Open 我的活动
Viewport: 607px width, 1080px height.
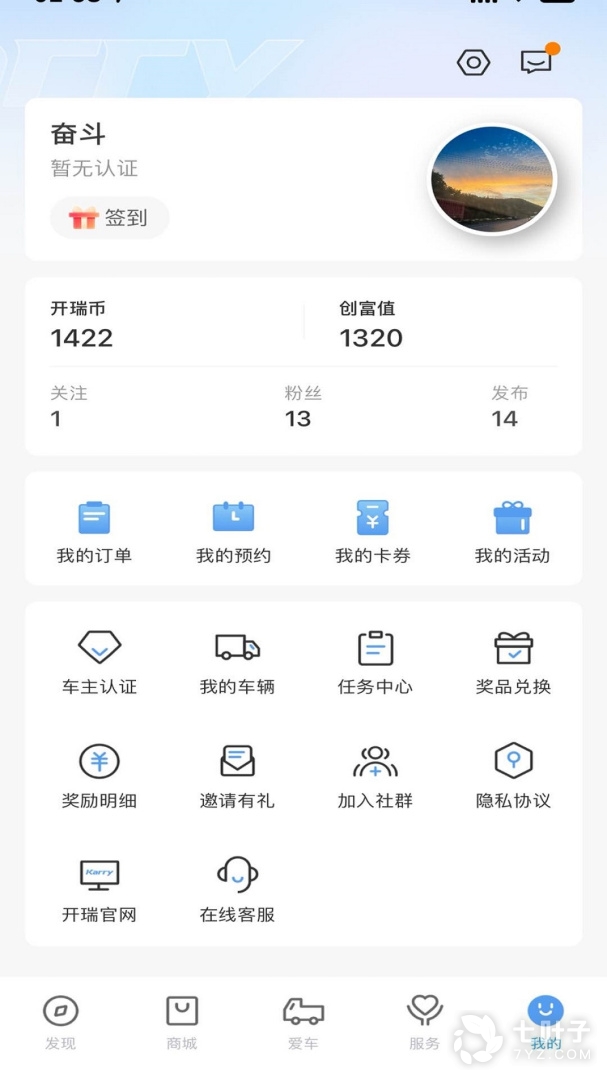[512, 532]
